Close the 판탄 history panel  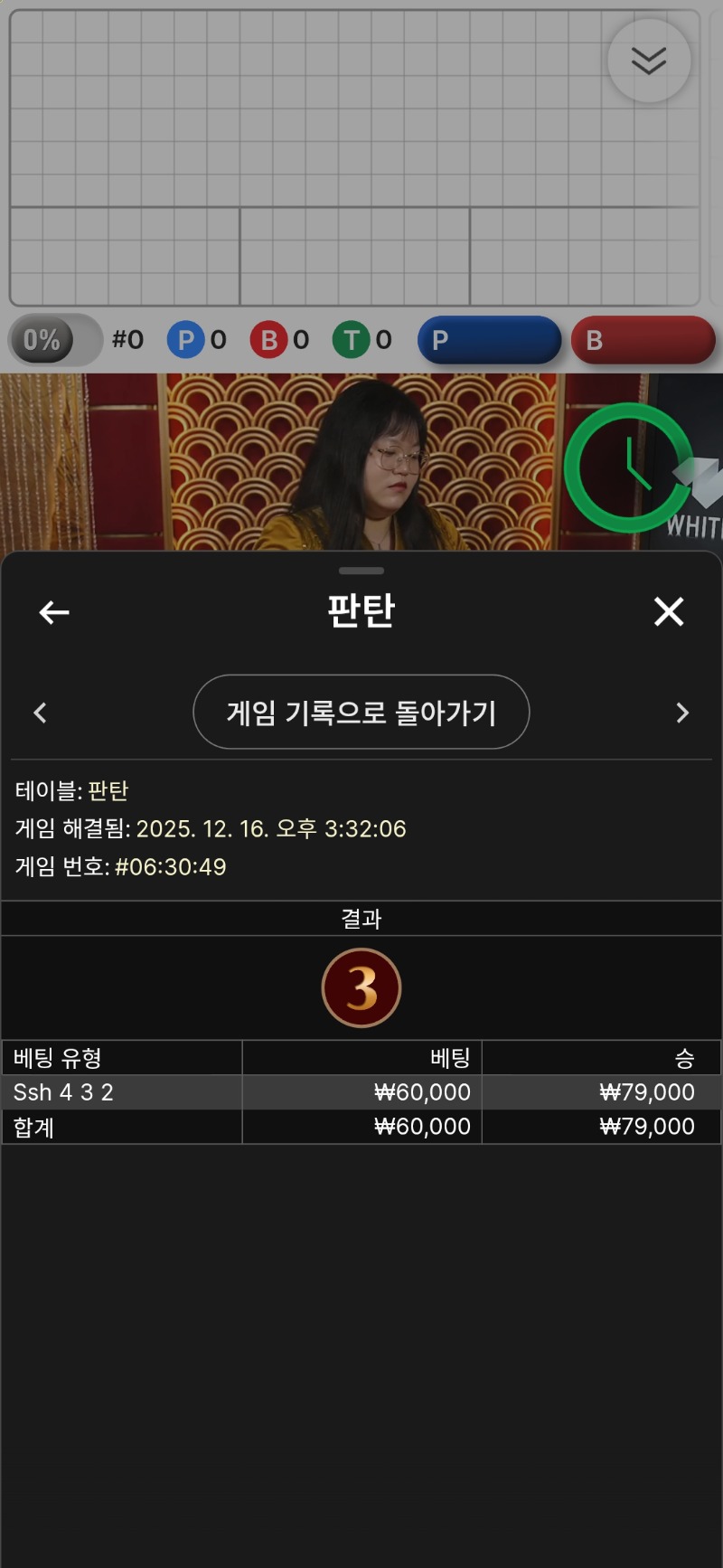(669, 612)
